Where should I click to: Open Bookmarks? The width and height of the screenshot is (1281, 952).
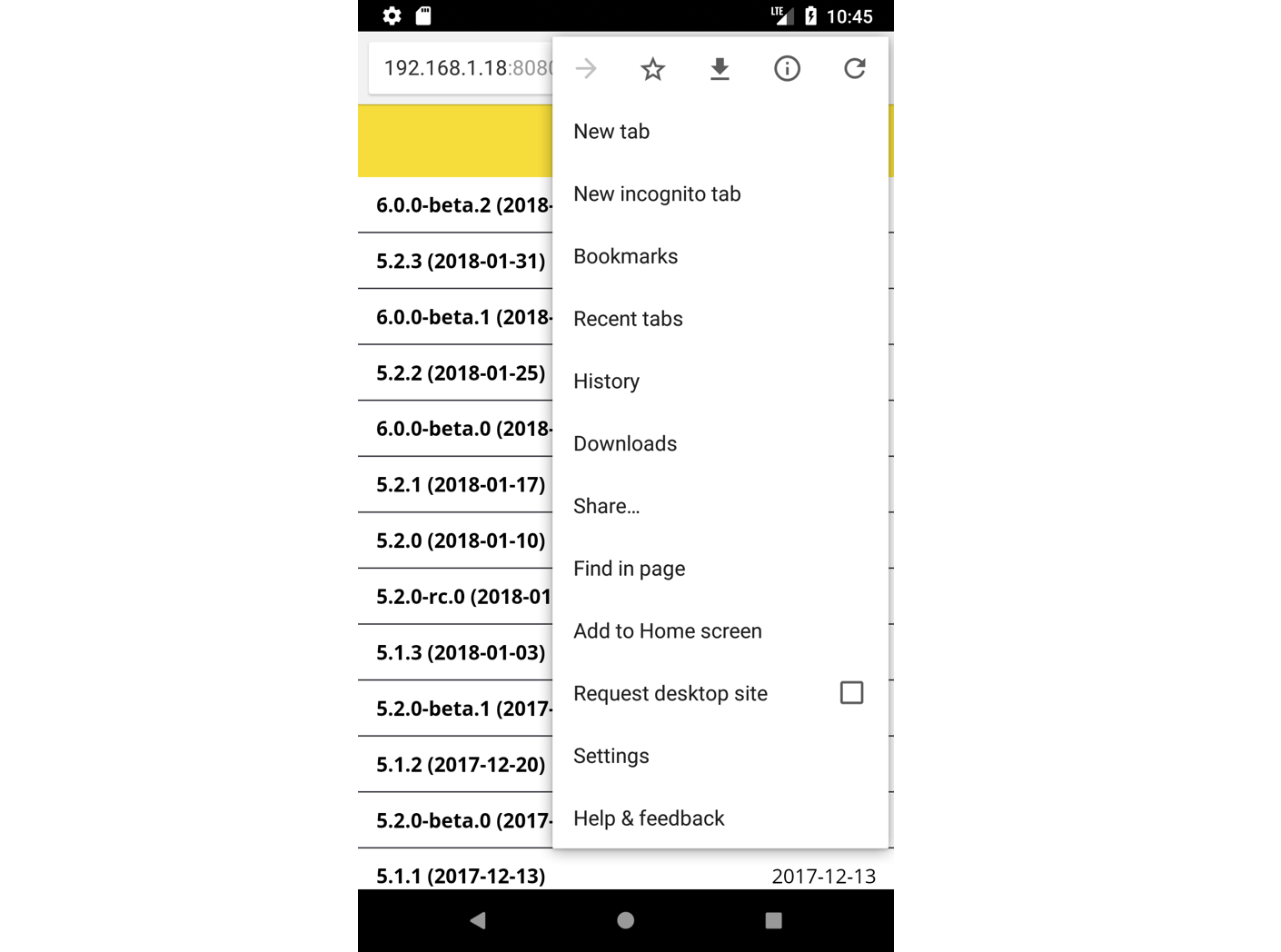(x=625, y=257)
